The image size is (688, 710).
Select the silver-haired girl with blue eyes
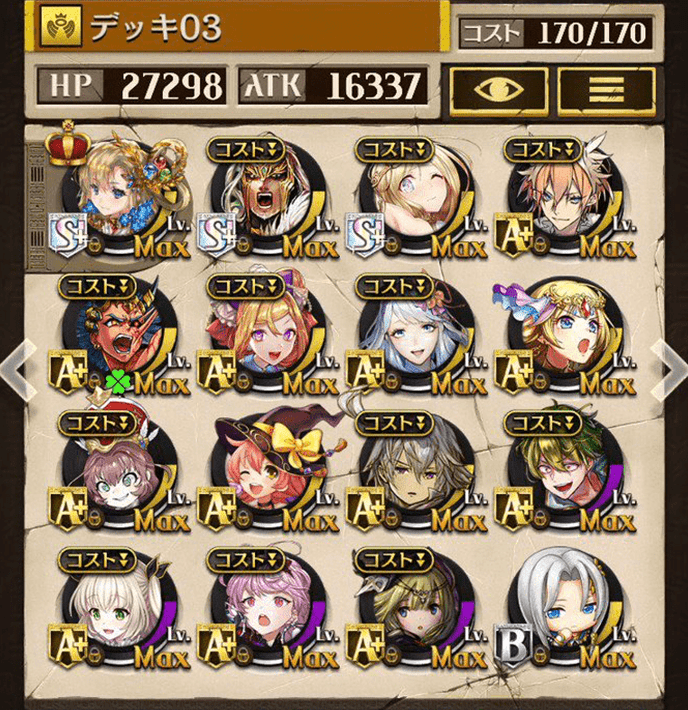(413, 335)
